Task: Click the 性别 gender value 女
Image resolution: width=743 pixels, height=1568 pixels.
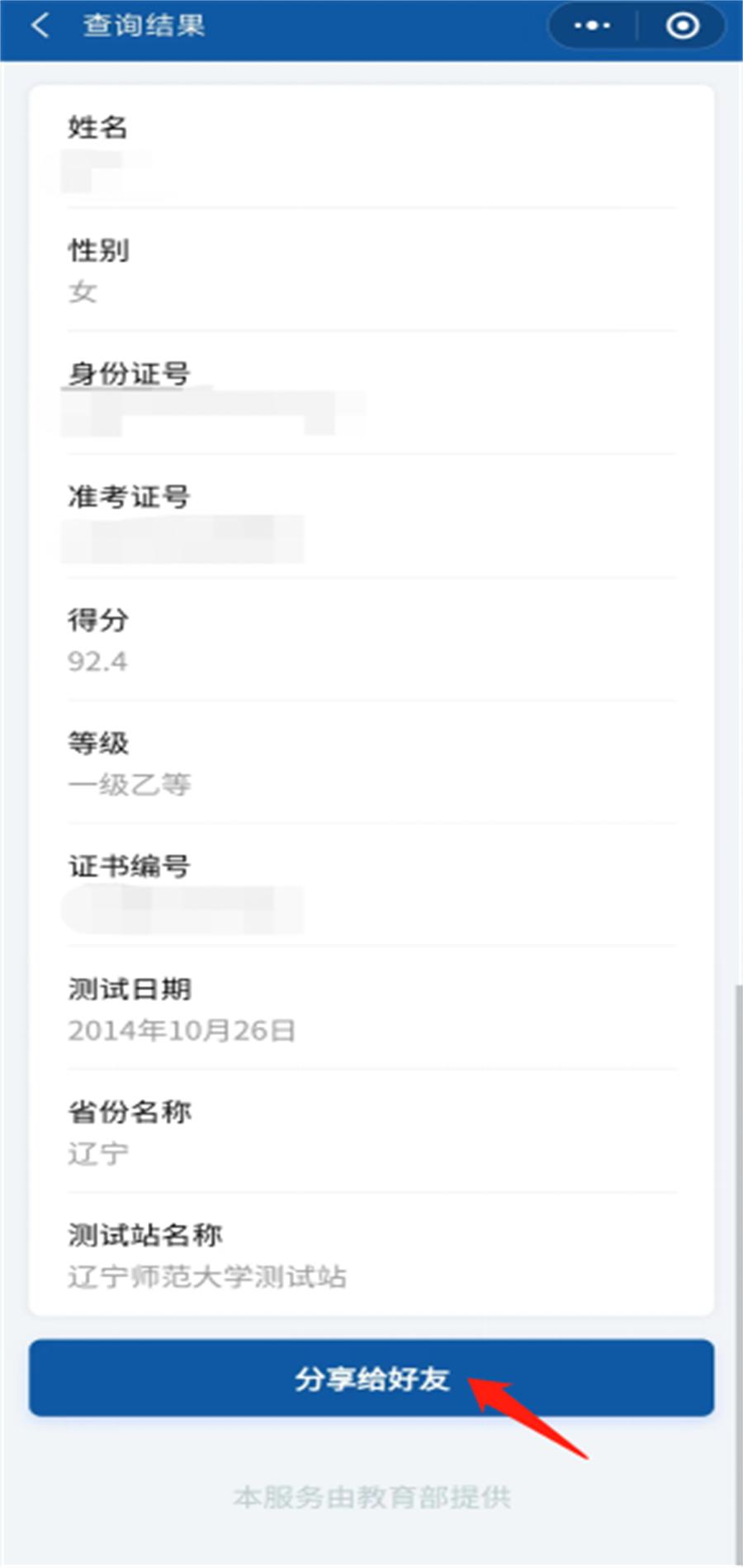Action: point(82,290)
